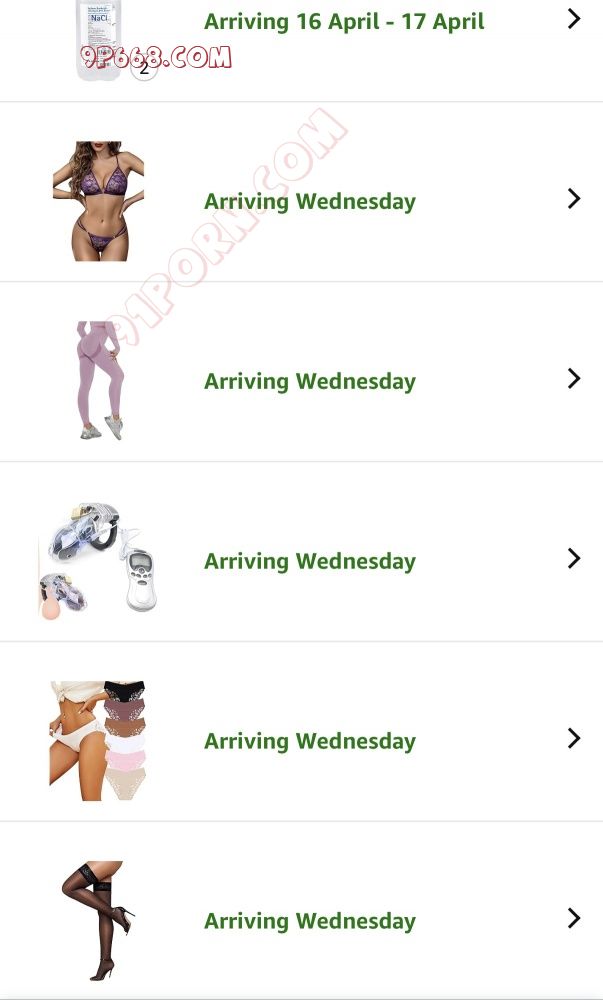Open the purple lace lingerie set order
The width and height of the screenshot is (603, 1000).
pos(309,201)
